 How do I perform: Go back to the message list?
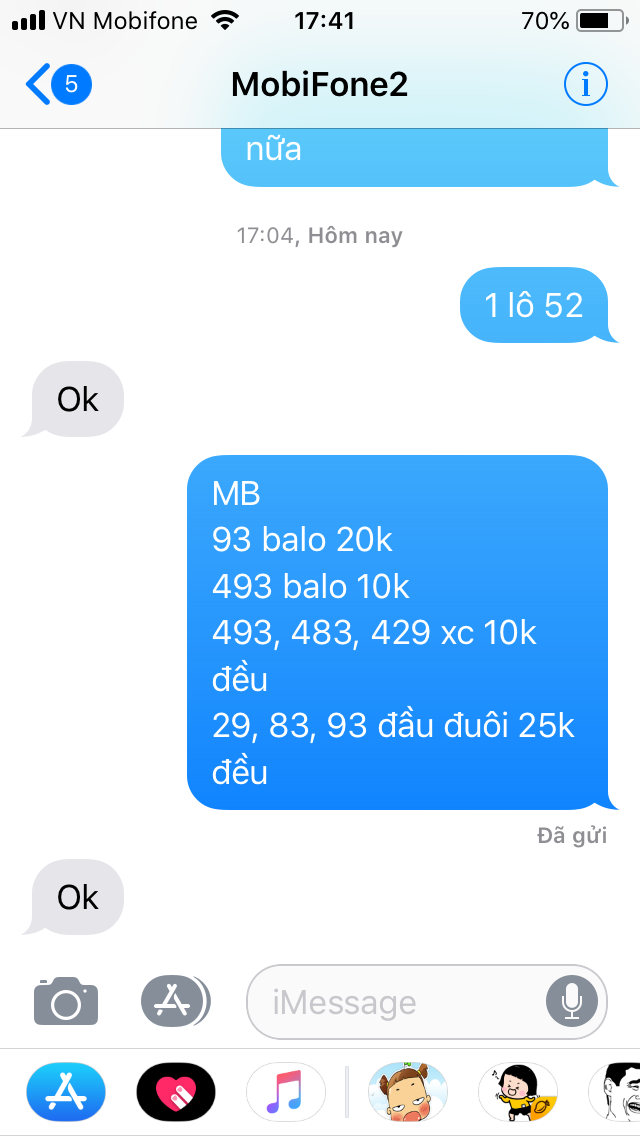click(x=56, y=85)
